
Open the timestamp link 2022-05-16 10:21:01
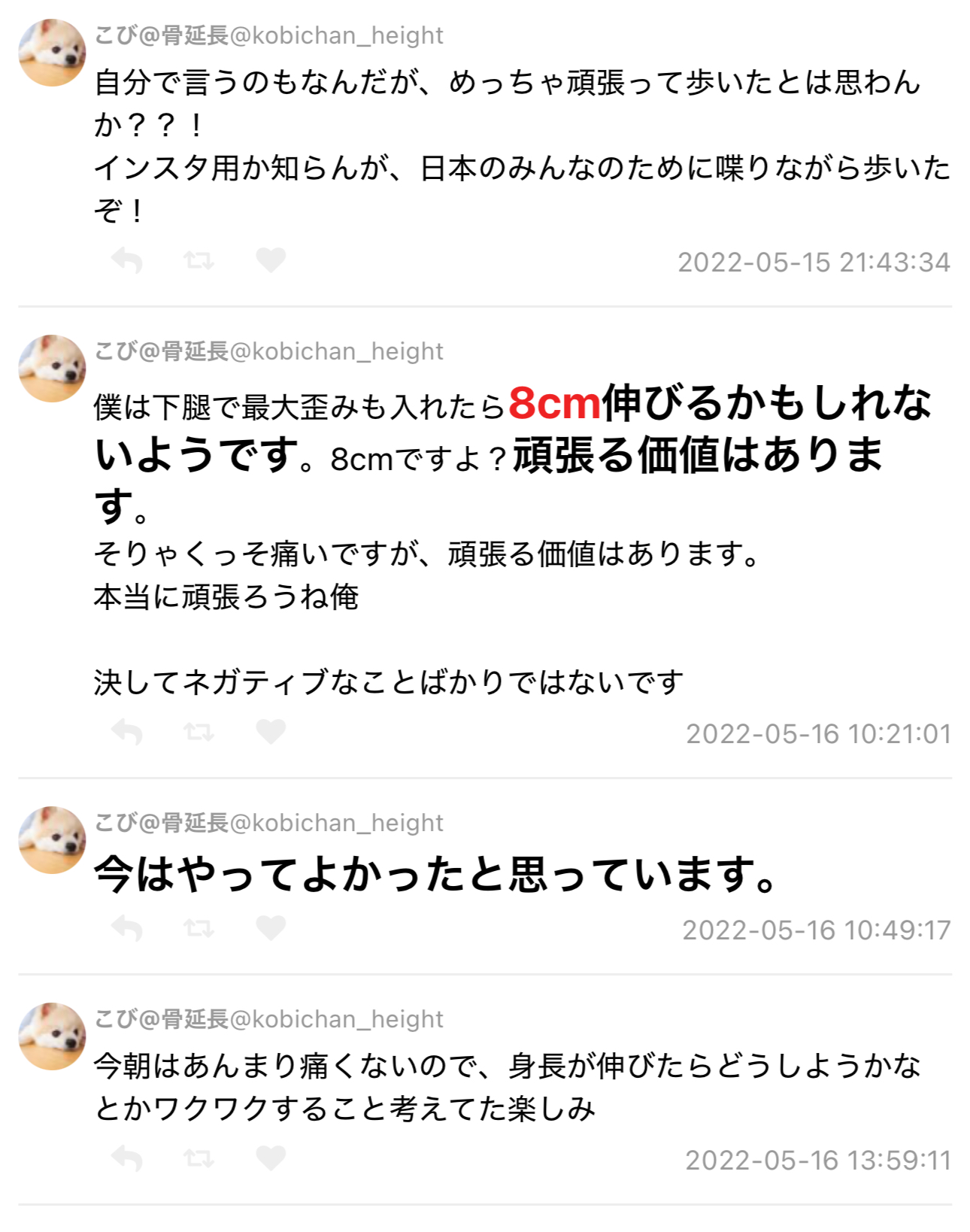point(818,733)
